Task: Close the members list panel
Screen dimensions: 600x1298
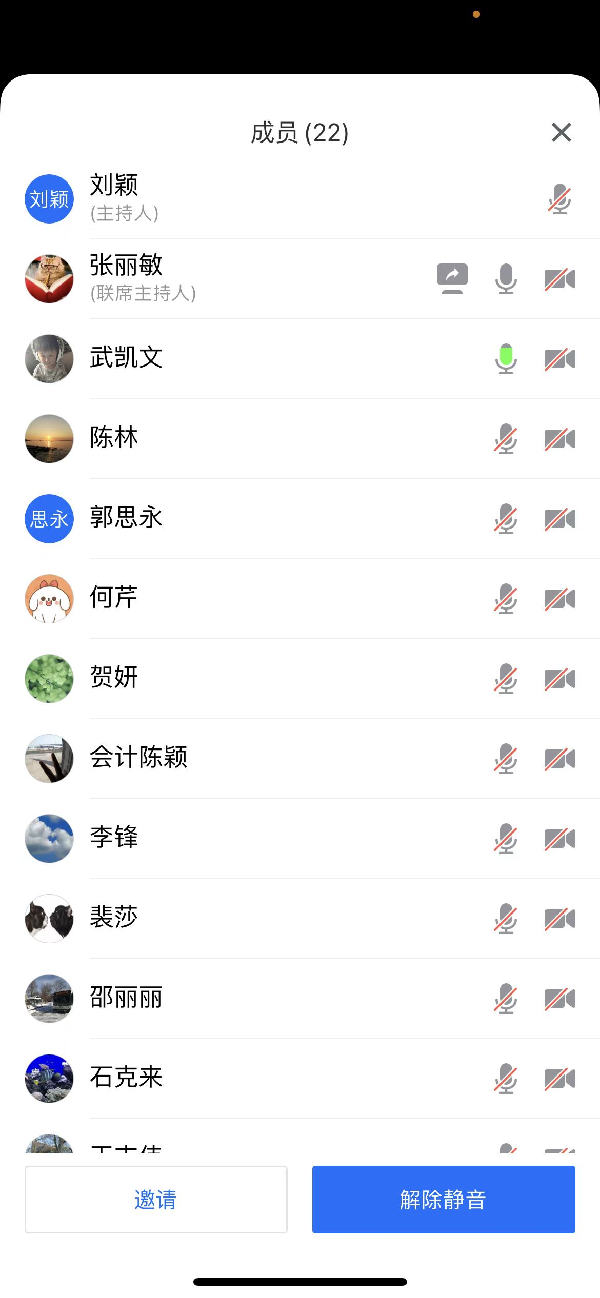Action: tap(561, 133)
